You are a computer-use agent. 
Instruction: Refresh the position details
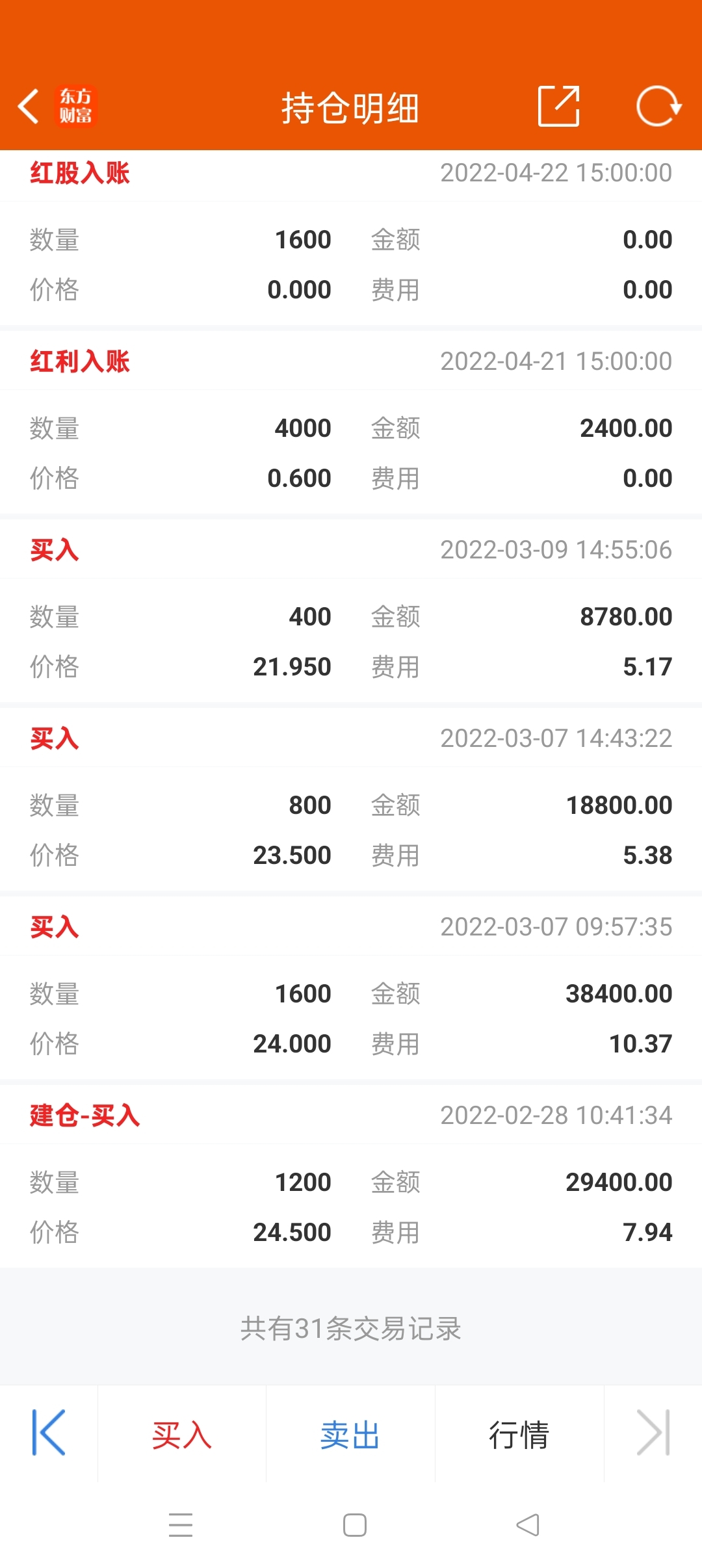(x=658, y=106)
